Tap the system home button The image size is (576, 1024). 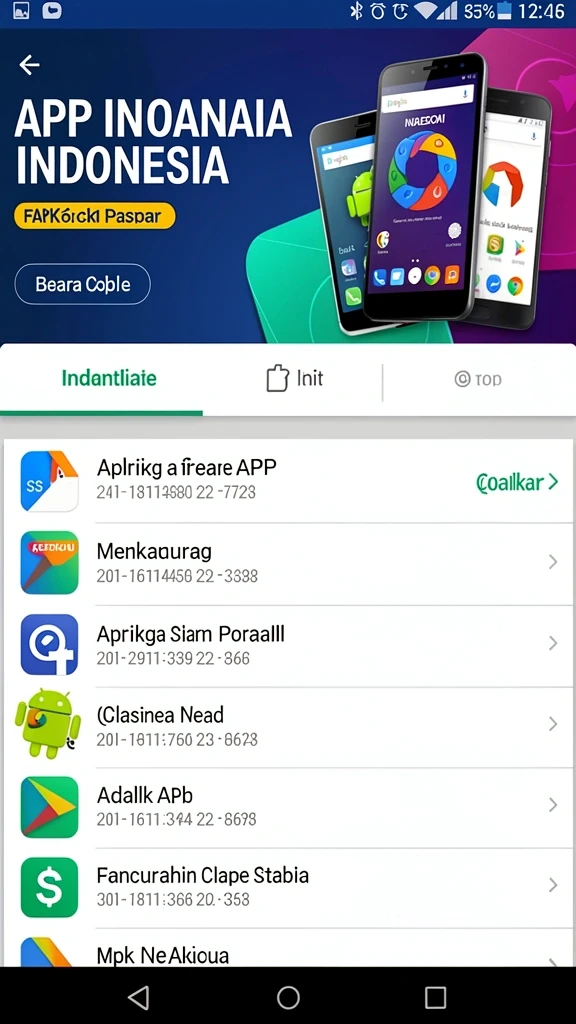click(x=288, y=997)
